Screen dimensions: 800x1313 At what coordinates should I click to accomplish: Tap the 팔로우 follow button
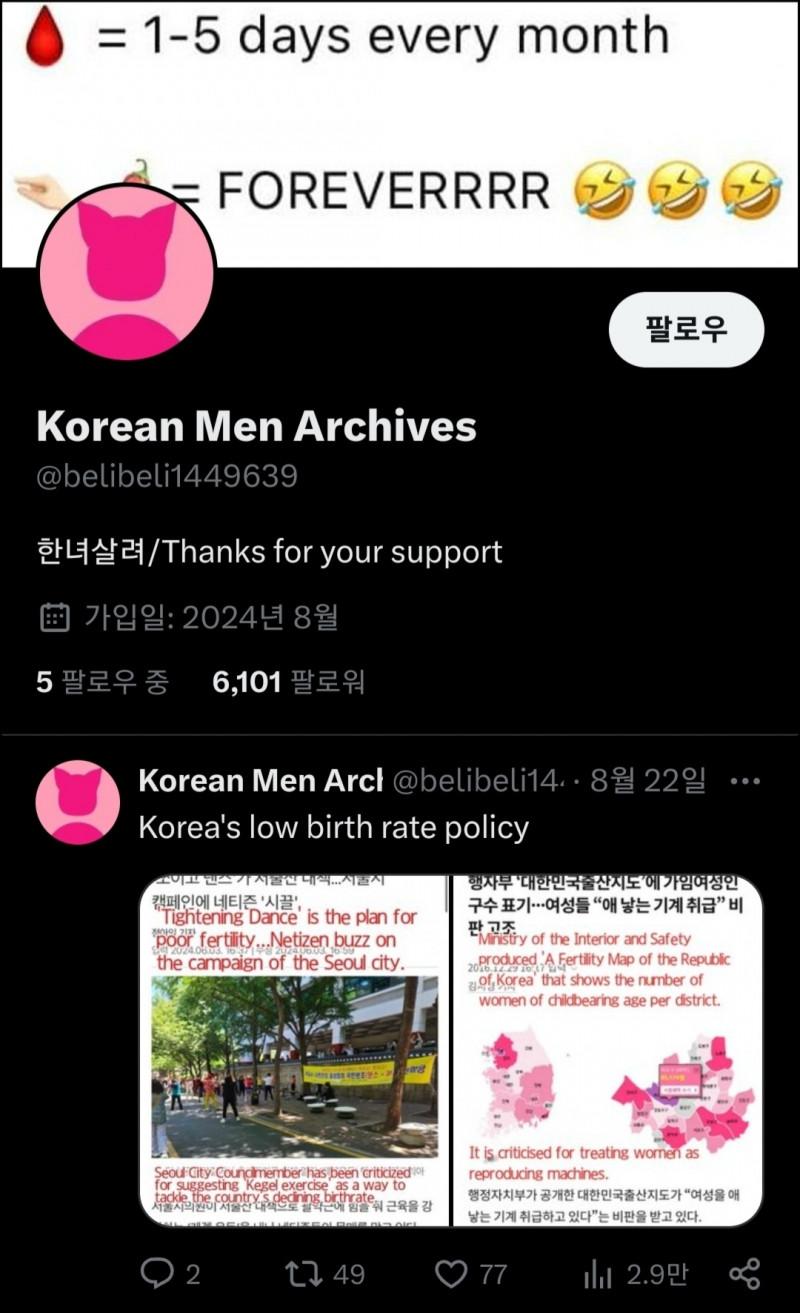pos(686,329)
